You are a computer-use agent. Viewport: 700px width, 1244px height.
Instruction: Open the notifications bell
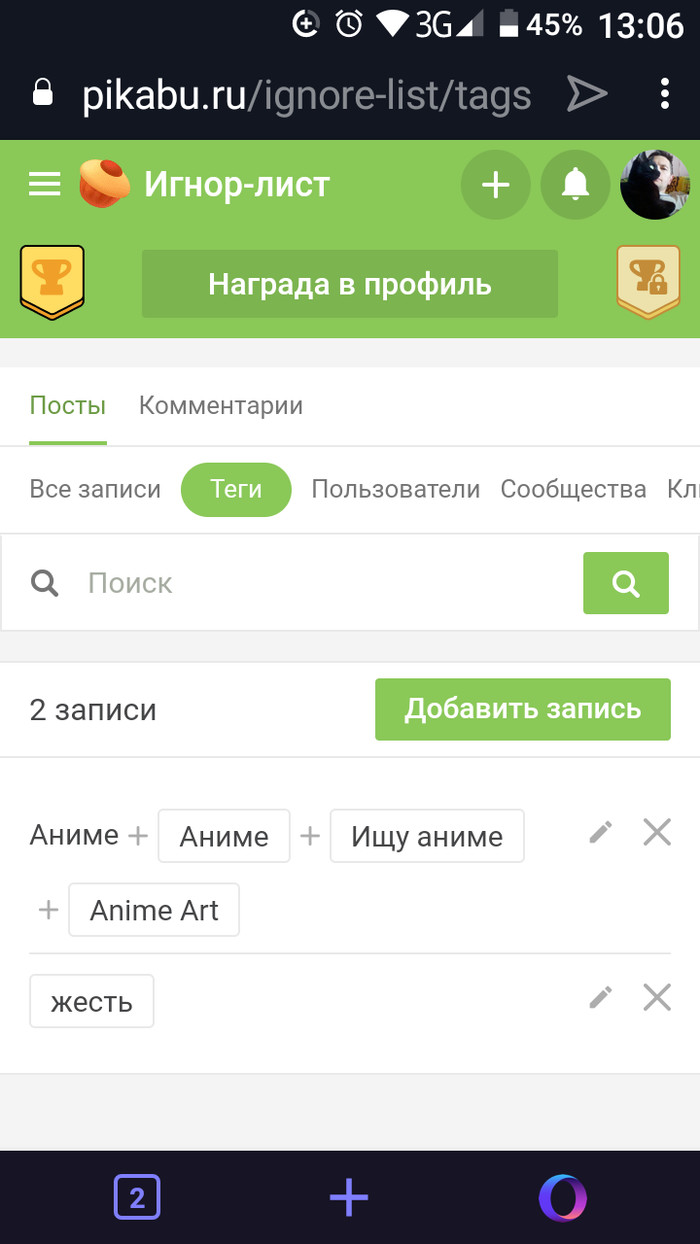click(x=575, y=185)
